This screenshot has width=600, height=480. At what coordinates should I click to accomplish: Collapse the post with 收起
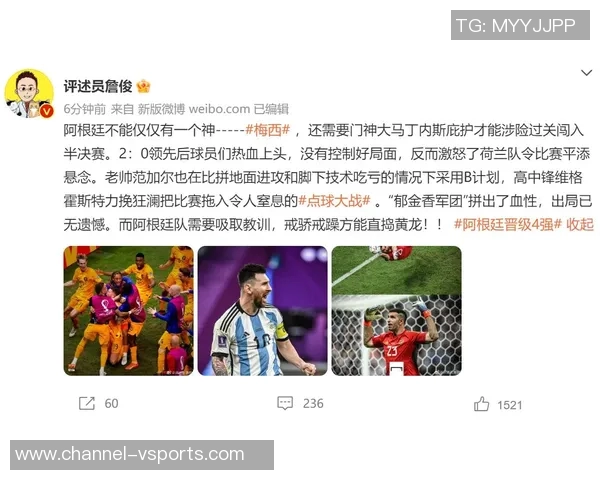[579, 223]
